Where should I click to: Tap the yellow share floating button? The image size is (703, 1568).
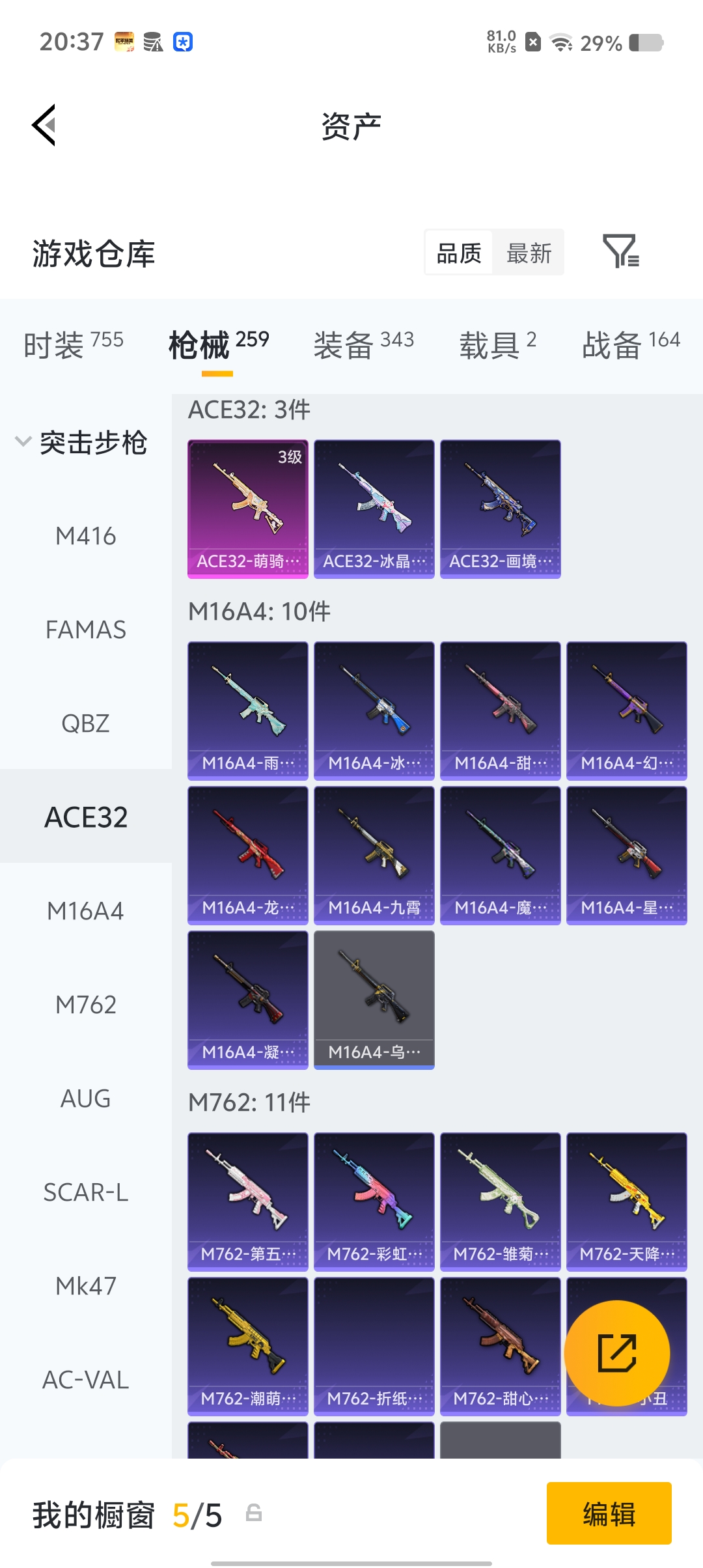(616, 1353)
